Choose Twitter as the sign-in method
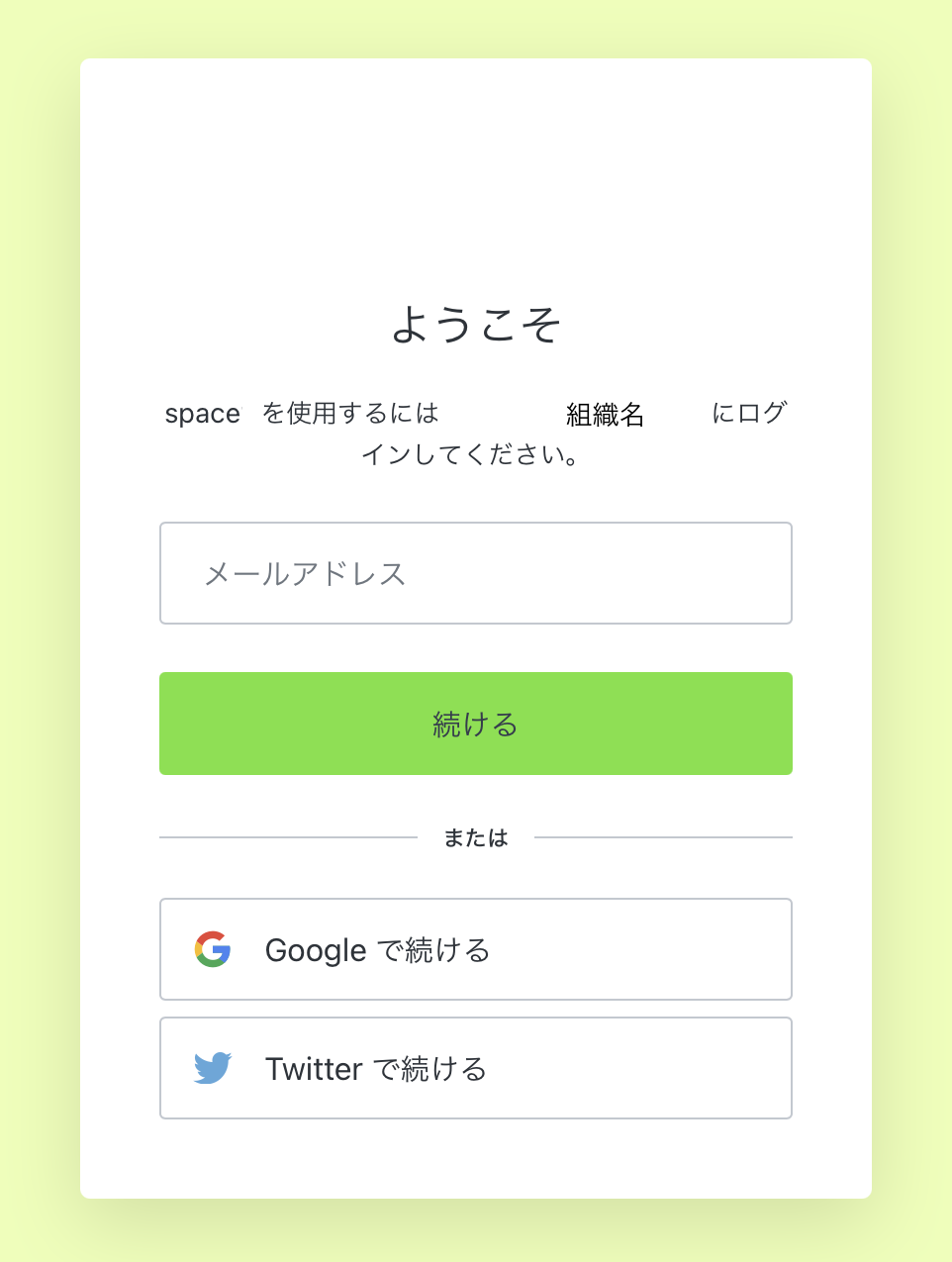952x1262 pixels. tap(475, 1067)
